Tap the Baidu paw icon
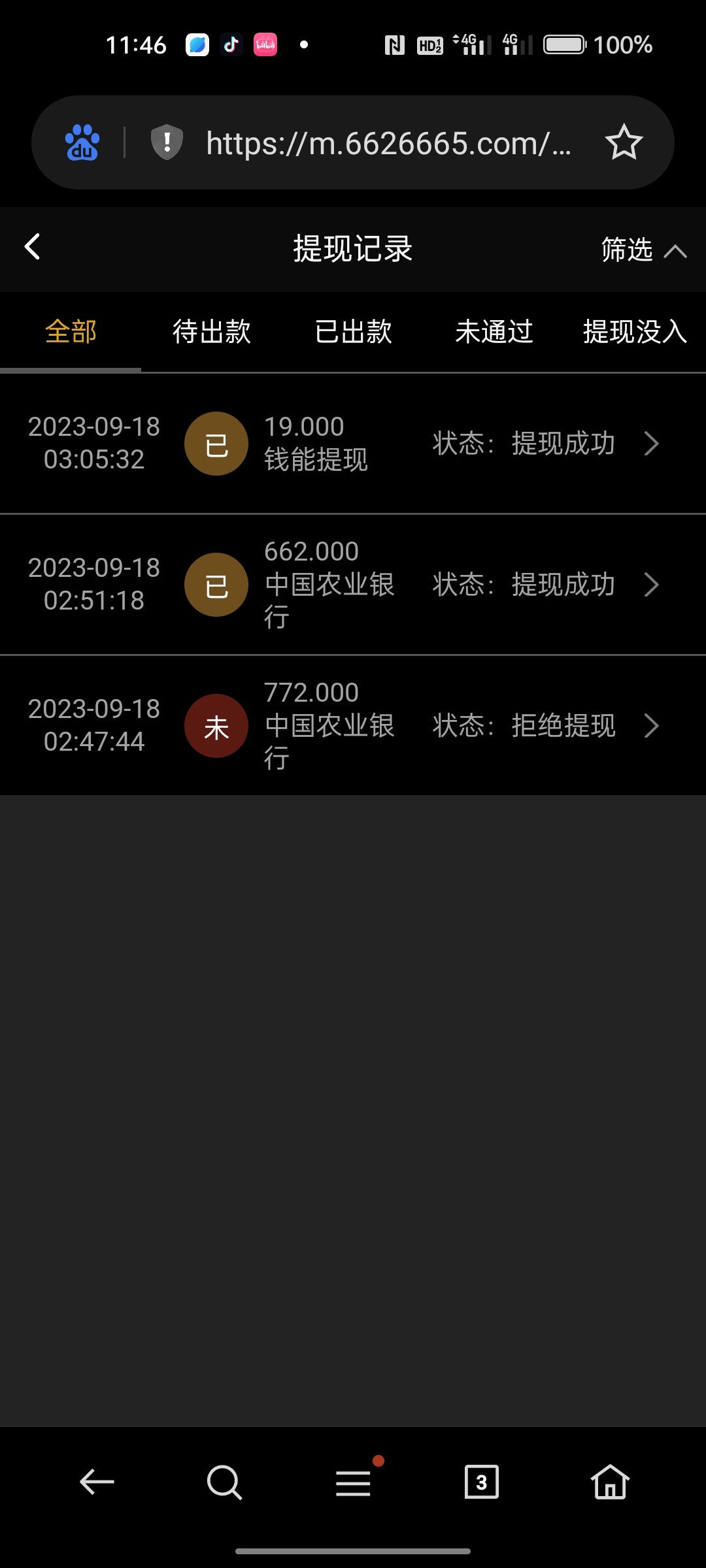706x1568 pixels. (x=82, y=142)
